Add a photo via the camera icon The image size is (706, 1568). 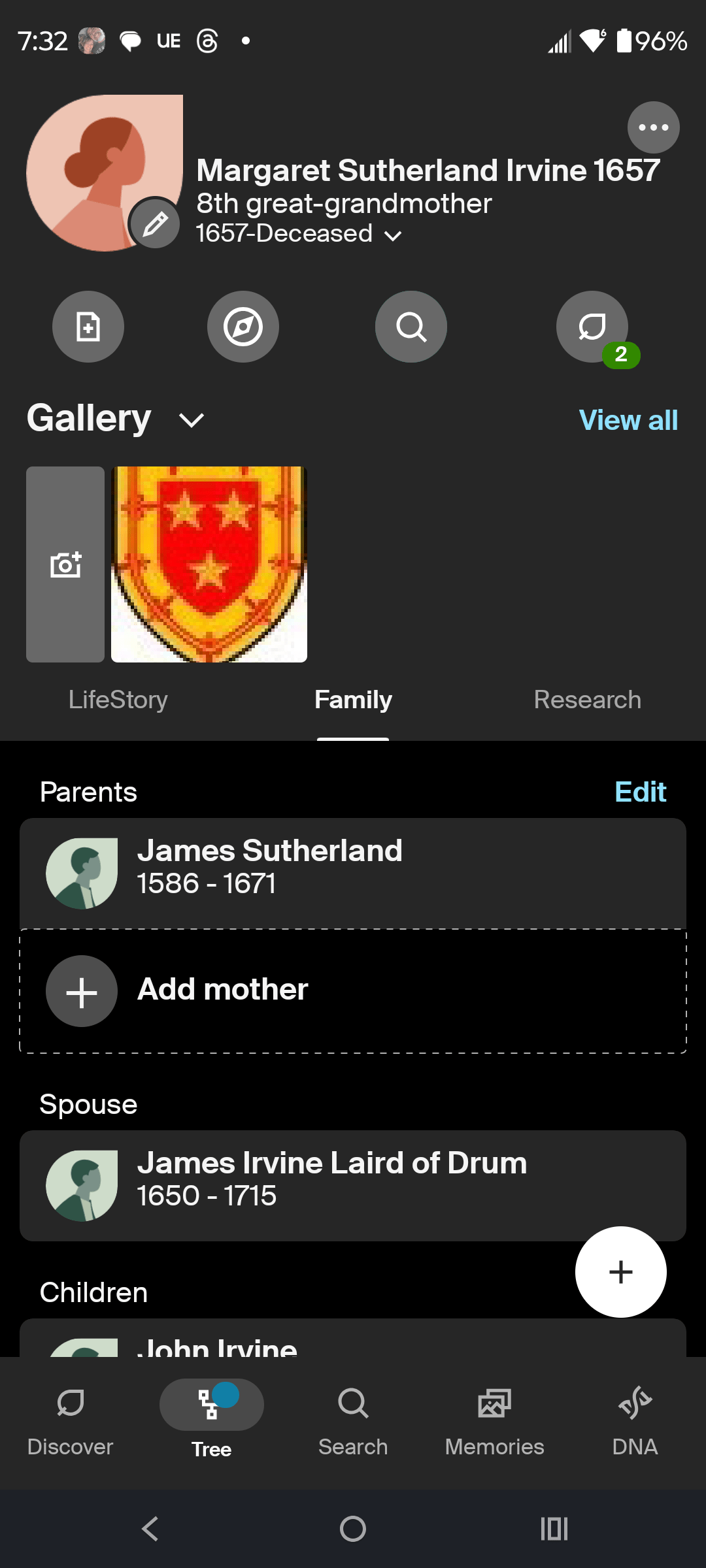[65, 564]
